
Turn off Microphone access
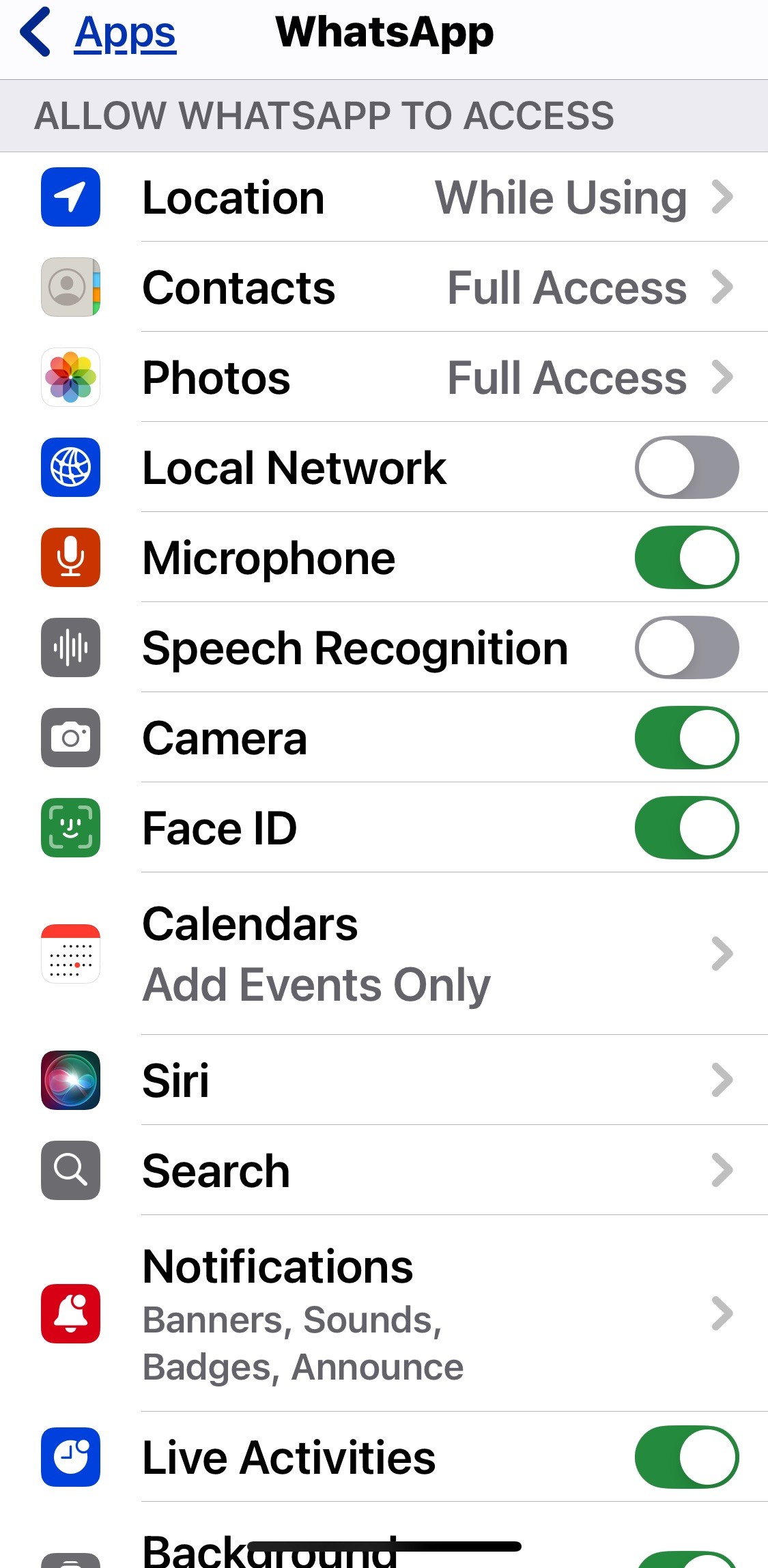point(686,558)
